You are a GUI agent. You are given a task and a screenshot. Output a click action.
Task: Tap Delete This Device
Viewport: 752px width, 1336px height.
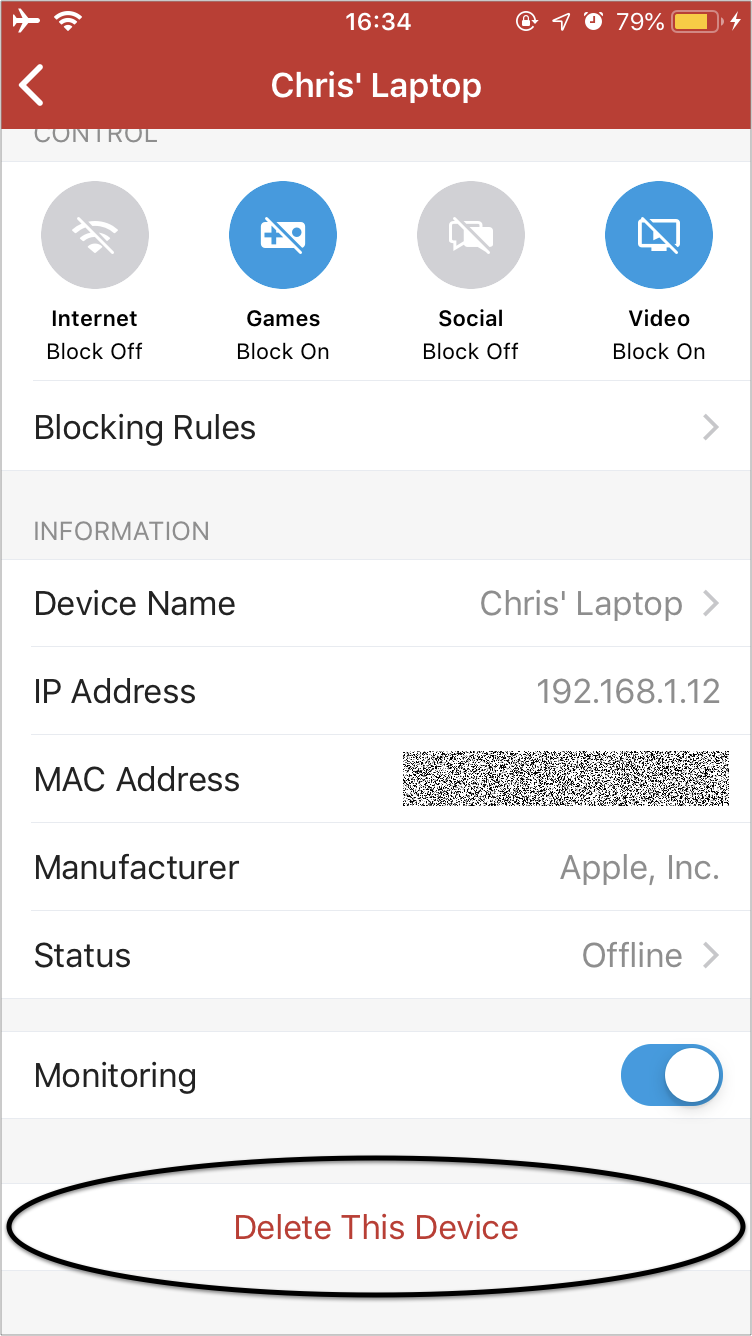pos(376,1228)
